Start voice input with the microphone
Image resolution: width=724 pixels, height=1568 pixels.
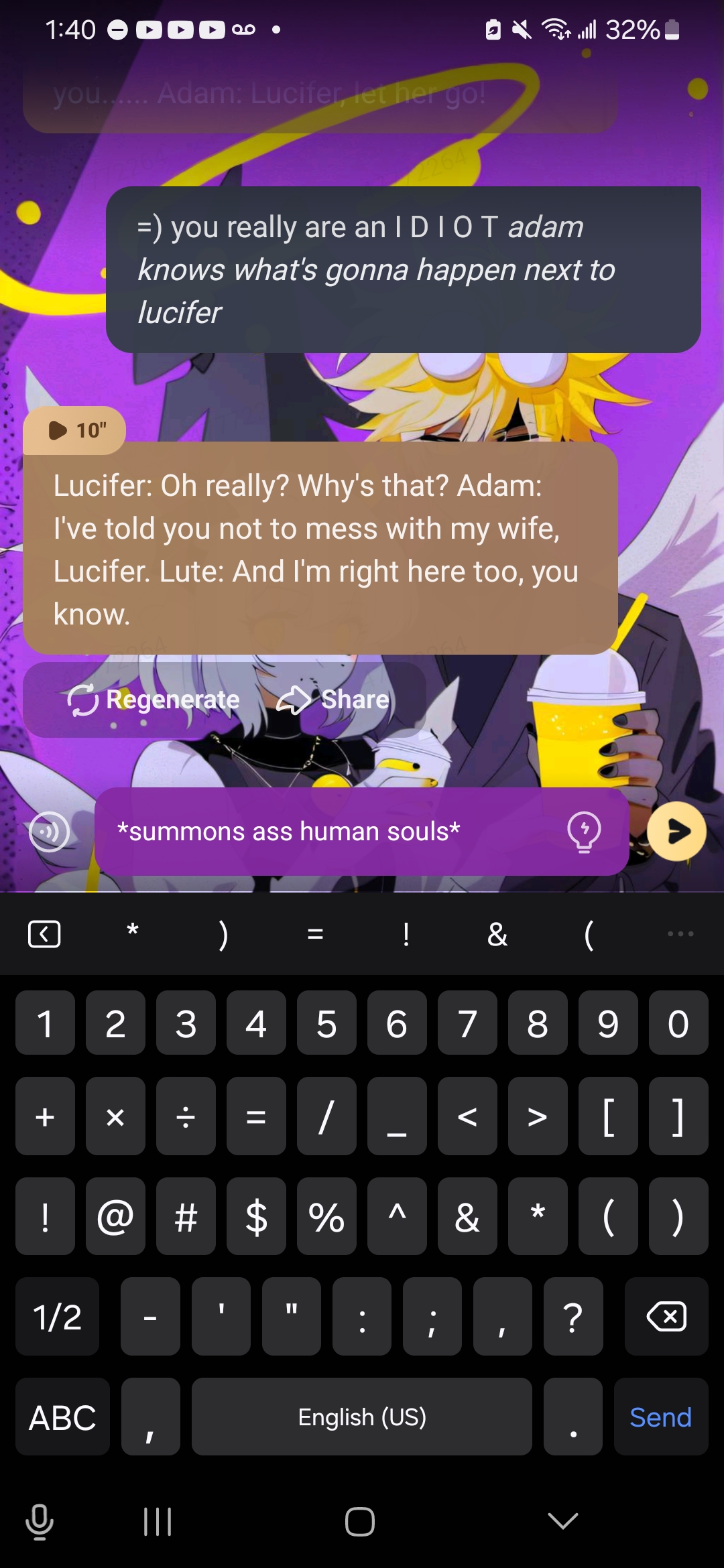[x=40, y=1522]
